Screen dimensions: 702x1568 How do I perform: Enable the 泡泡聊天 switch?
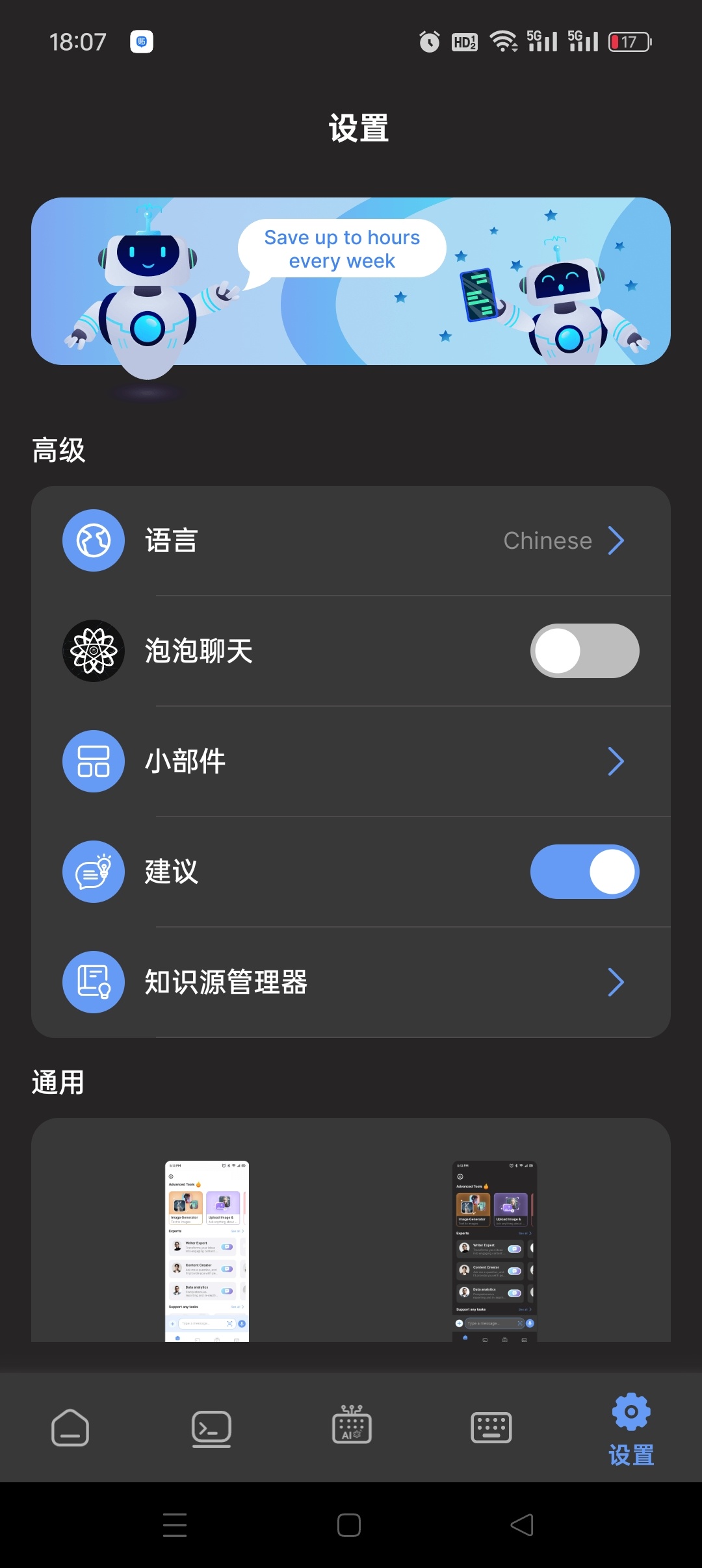point(584,651)
